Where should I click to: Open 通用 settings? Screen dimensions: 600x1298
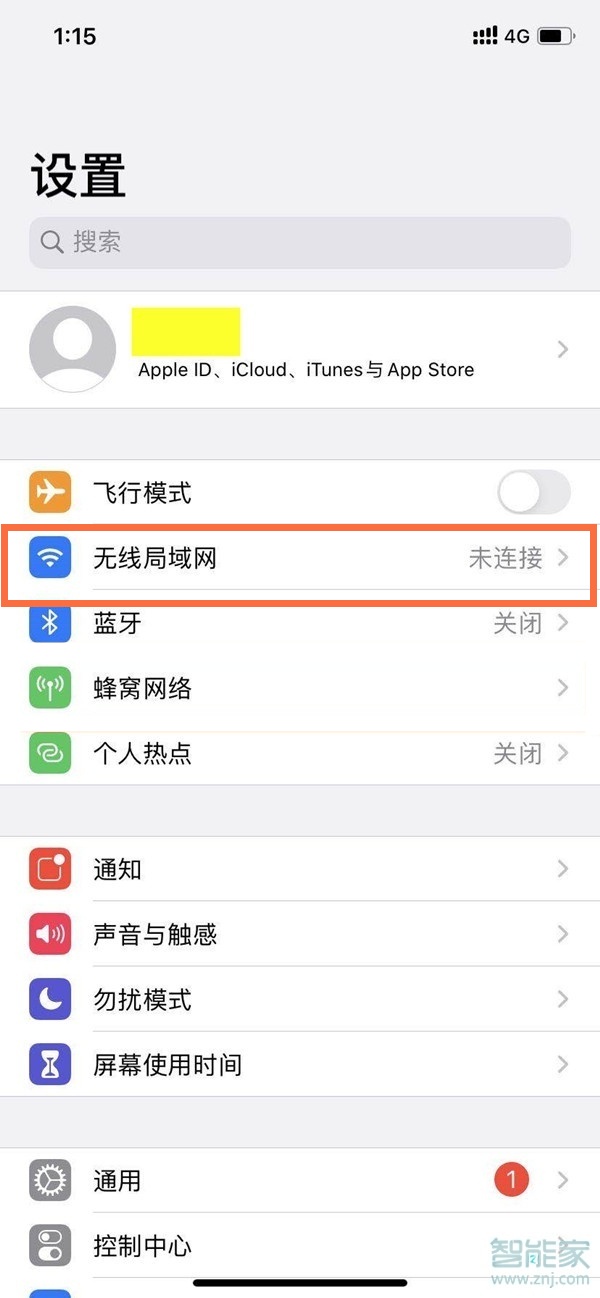pos(300,1181)
